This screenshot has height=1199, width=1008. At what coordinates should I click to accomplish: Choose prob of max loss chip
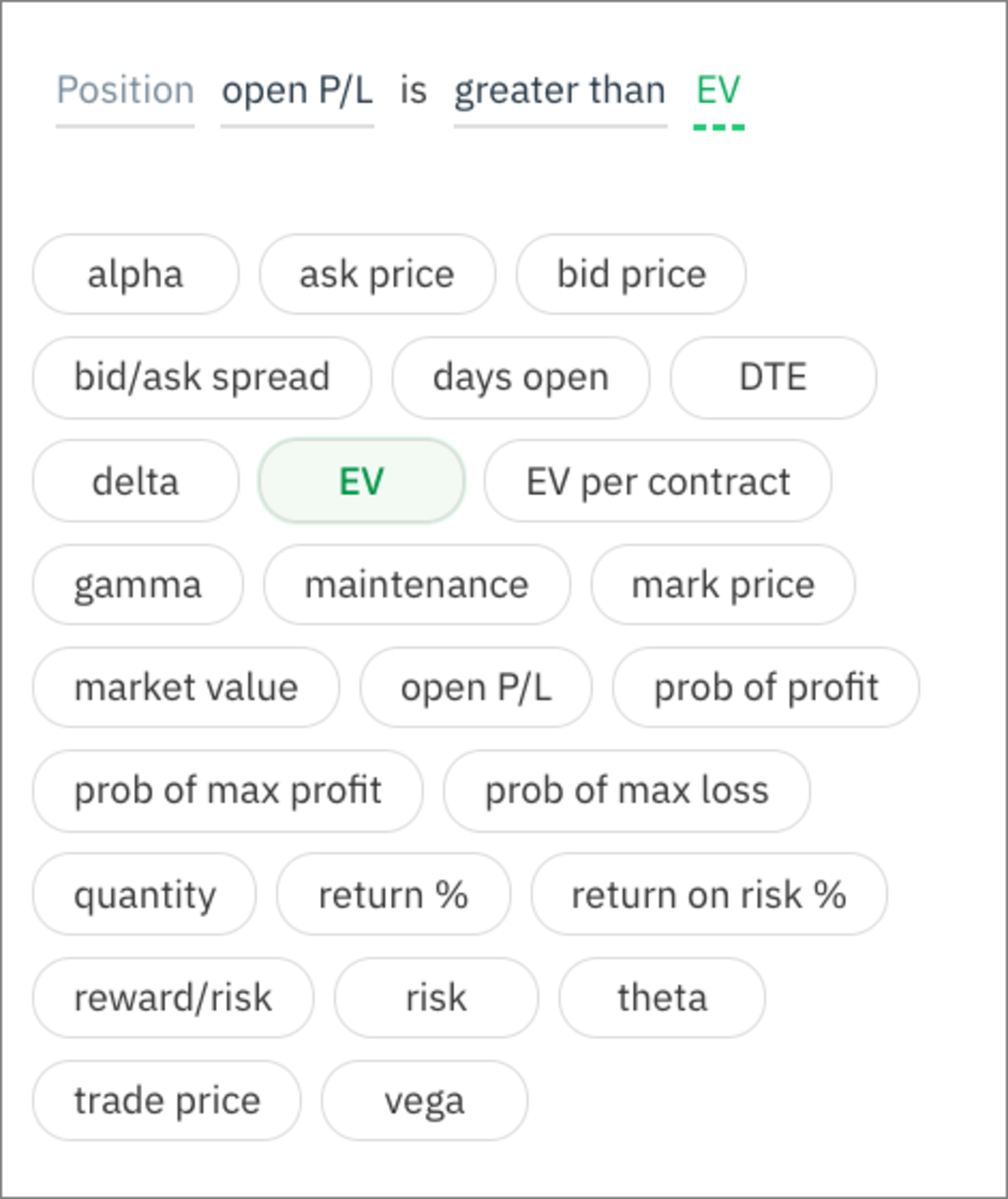click(x=626, y=790)
